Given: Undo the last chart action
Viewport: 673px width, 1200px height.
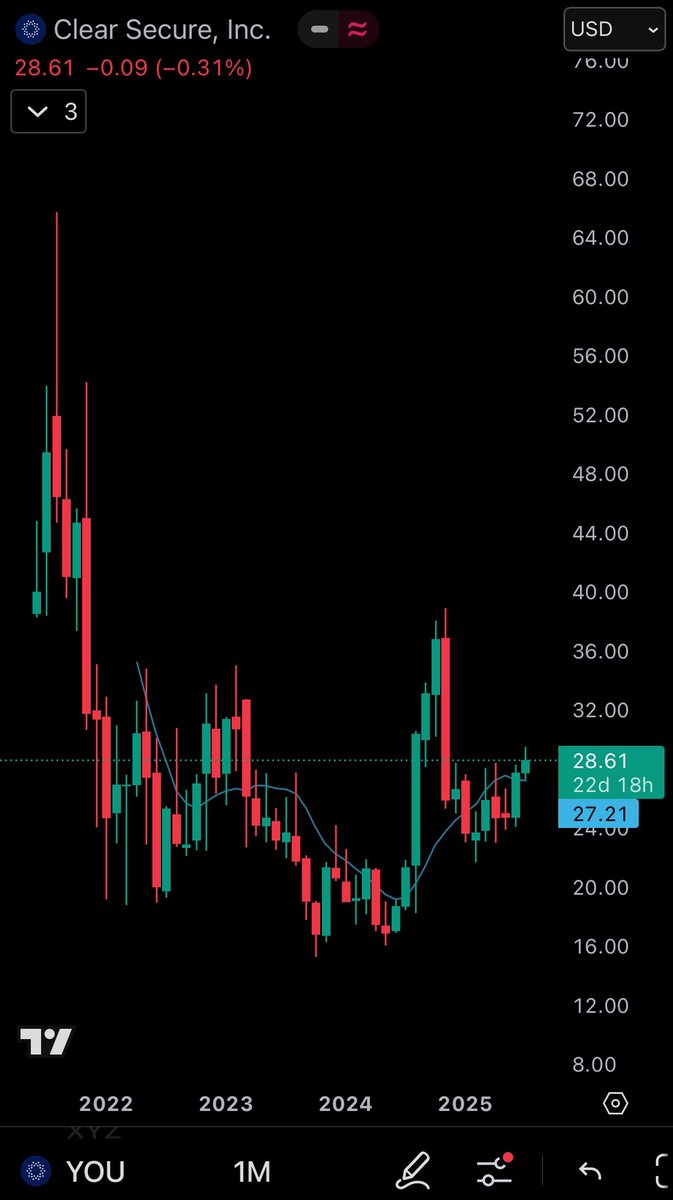Looking at the screenshot, I should click(x=590, y=1171).
